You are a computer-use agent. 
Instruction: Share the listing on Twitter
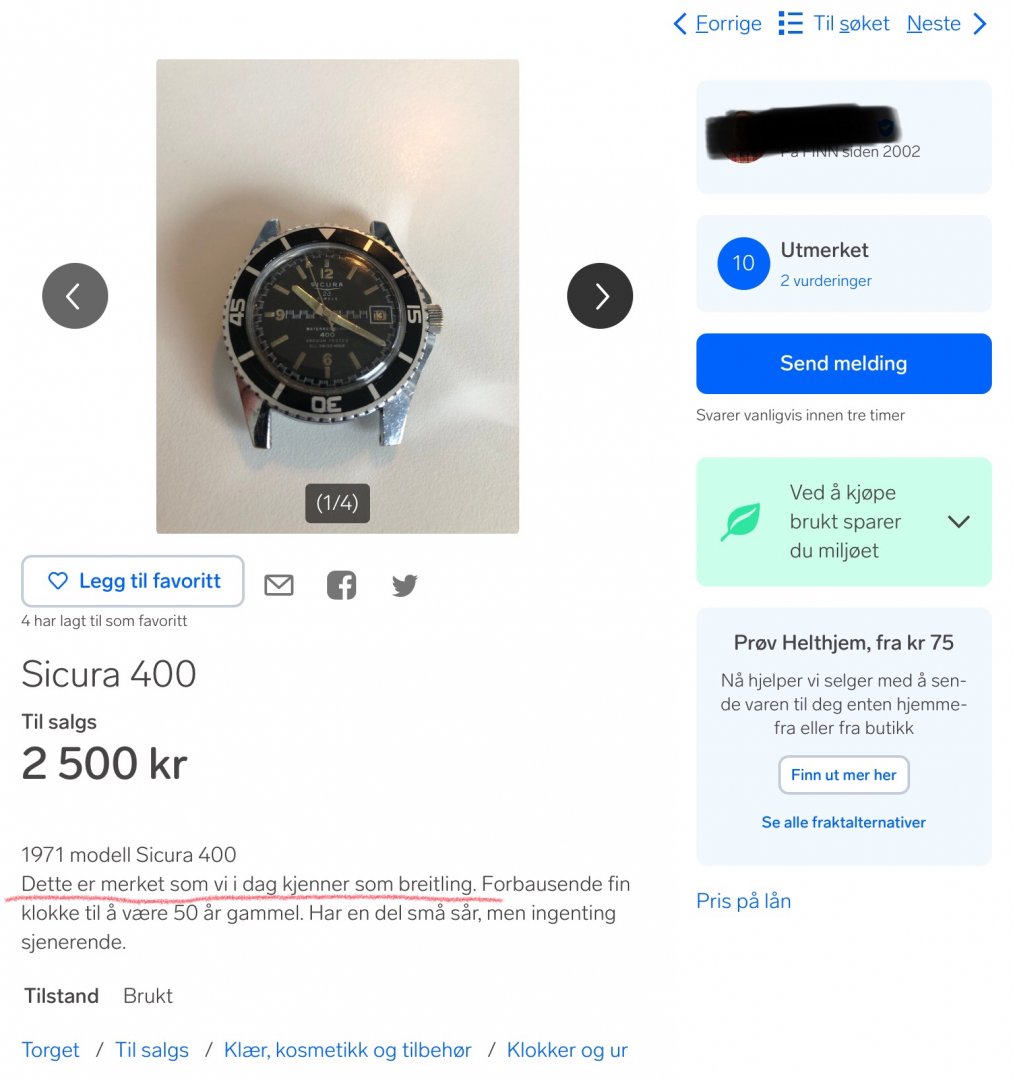pos(404,585)
